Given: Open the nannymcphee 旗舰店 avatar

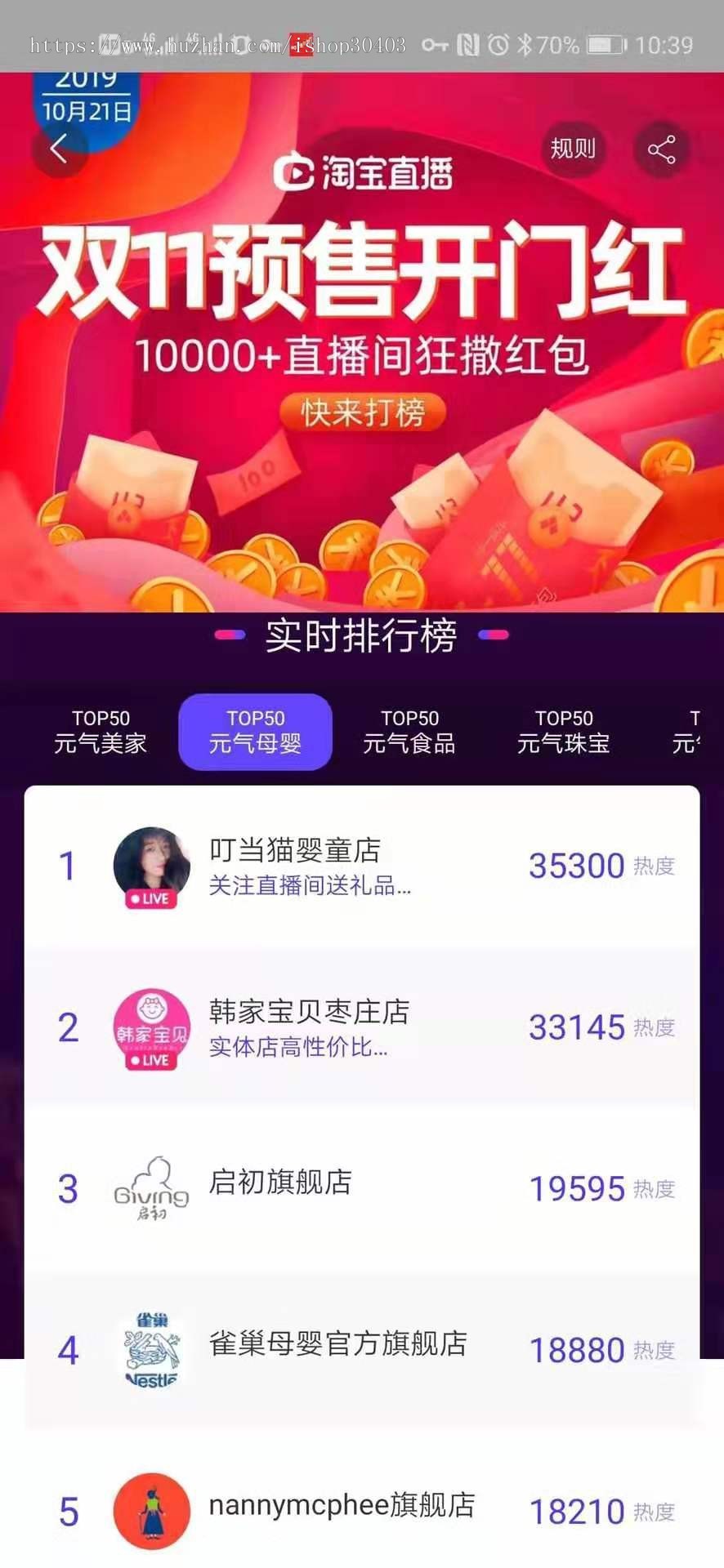Looking at the screenshot, I should [150, 1511].
